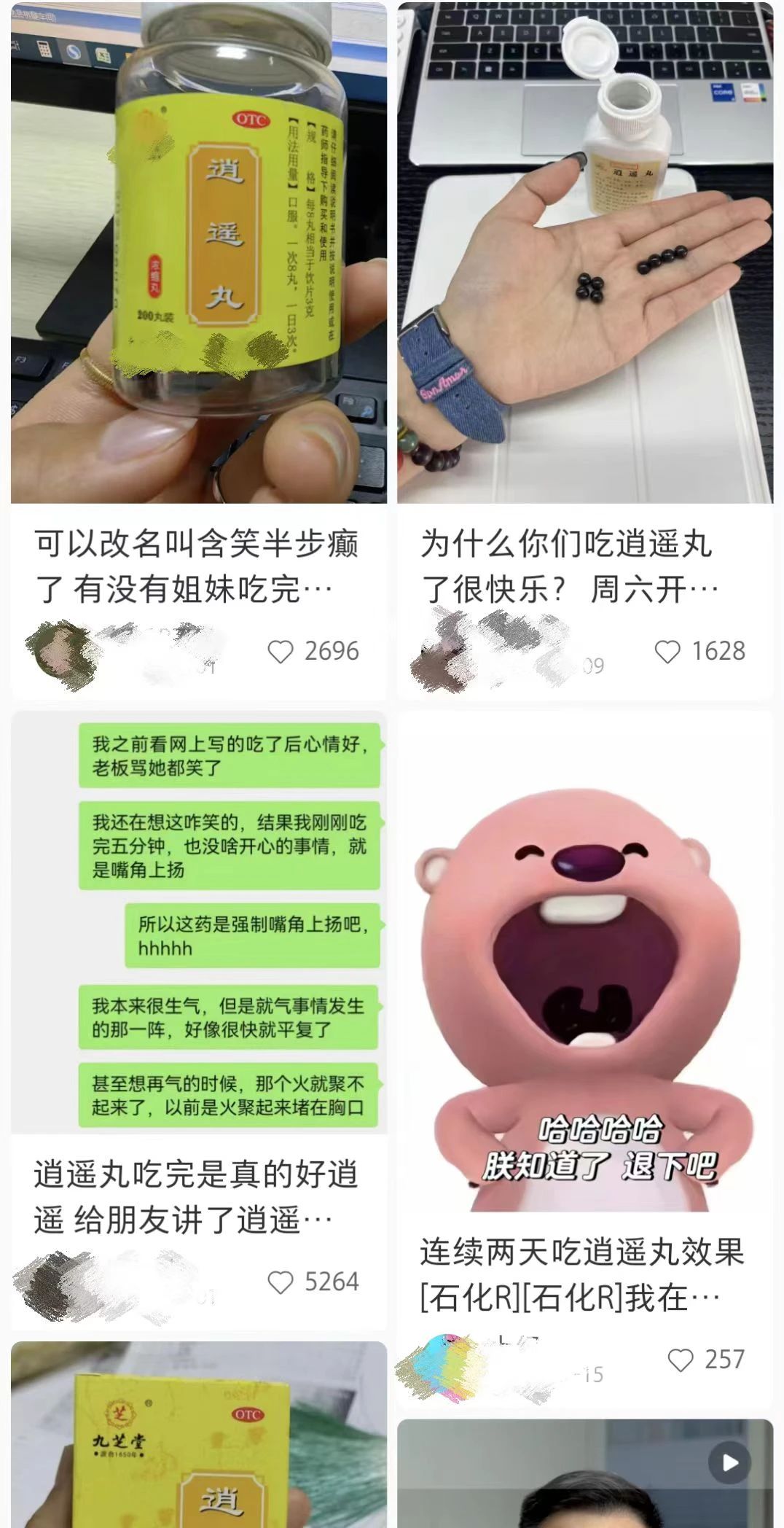Like the post with 2696 likes
The width and height of the screenshot is (784, 1528).
point(281,651)
